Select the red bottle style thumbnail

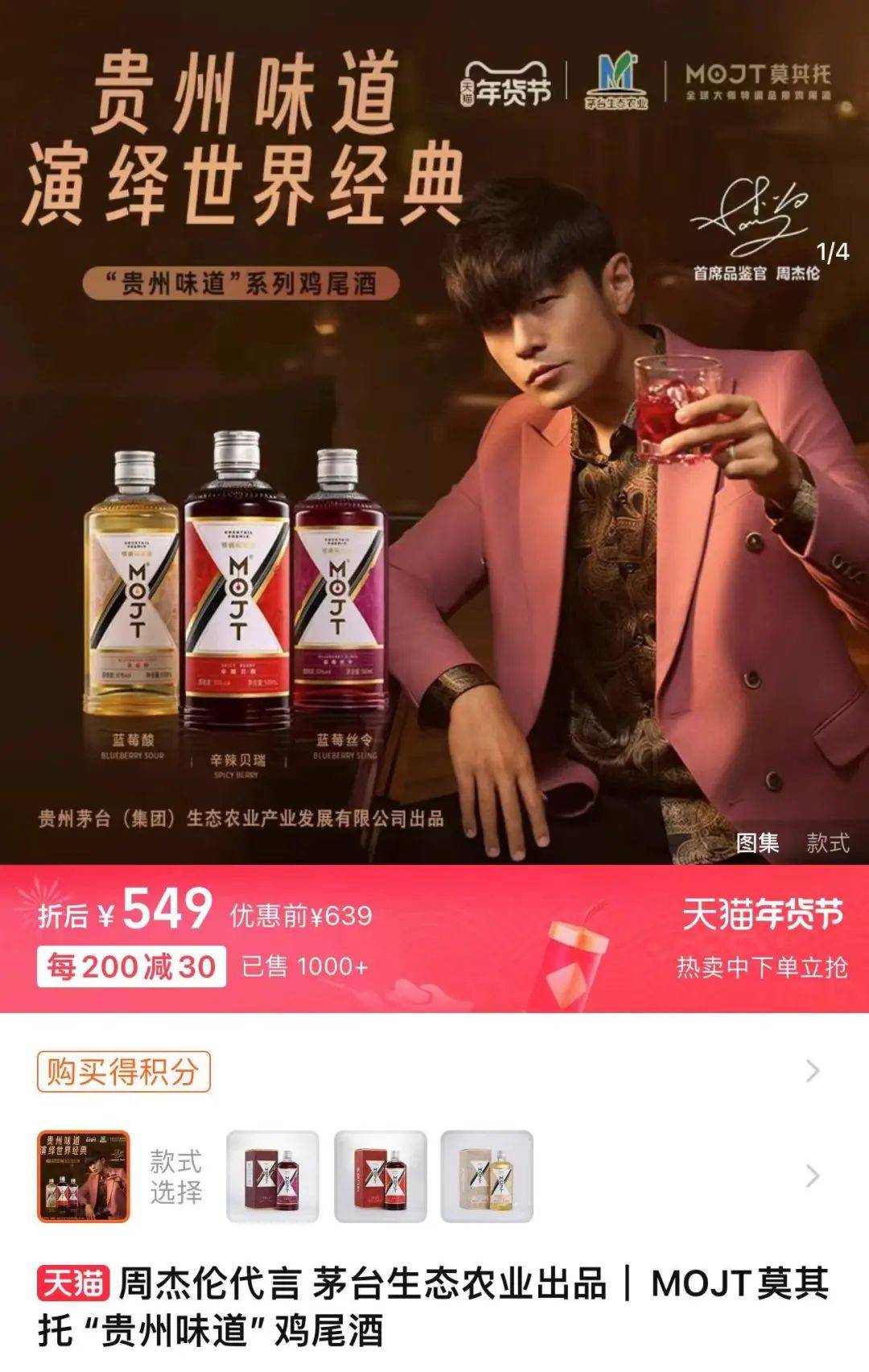click(380, 1176)
